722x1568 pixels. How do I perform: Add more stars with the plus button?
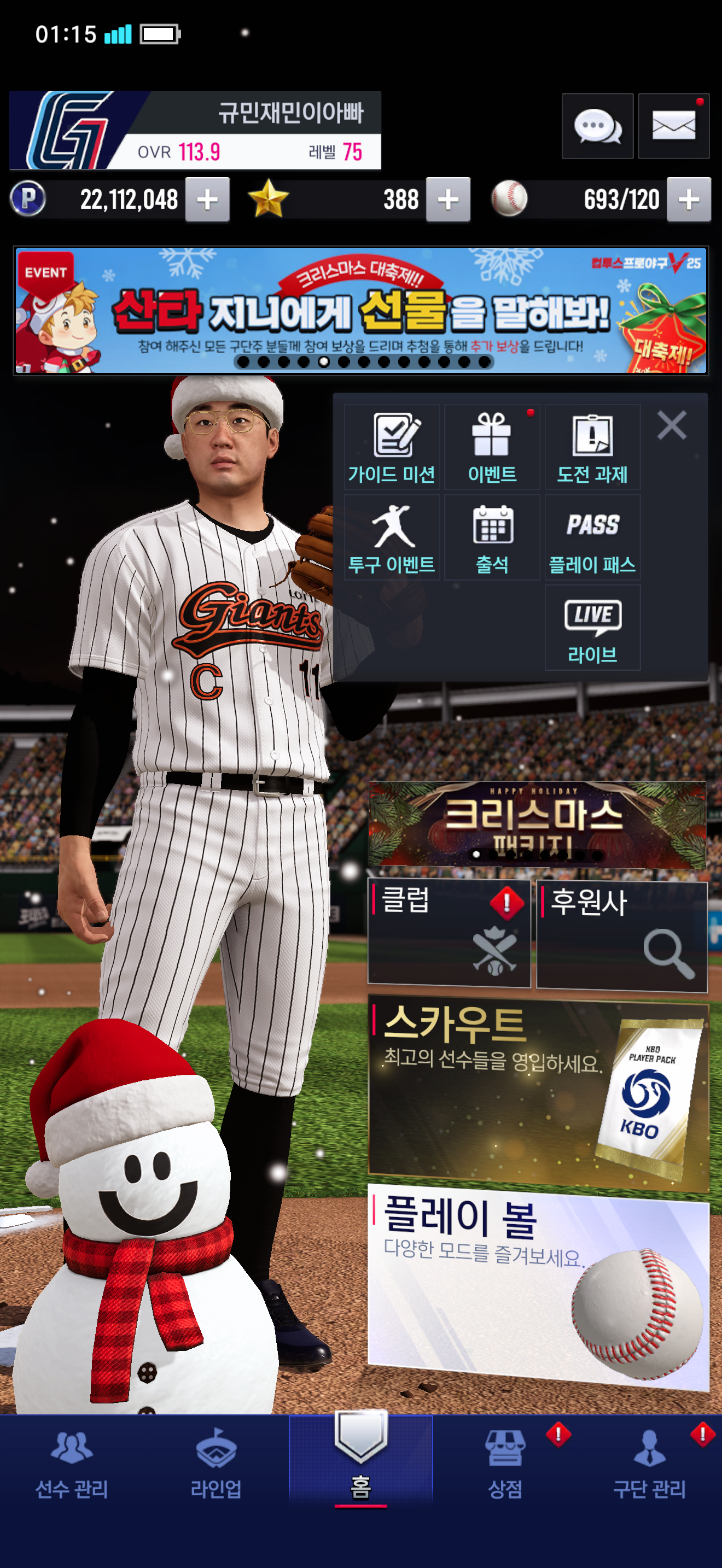pyautogui.click(x=447, y=200)
